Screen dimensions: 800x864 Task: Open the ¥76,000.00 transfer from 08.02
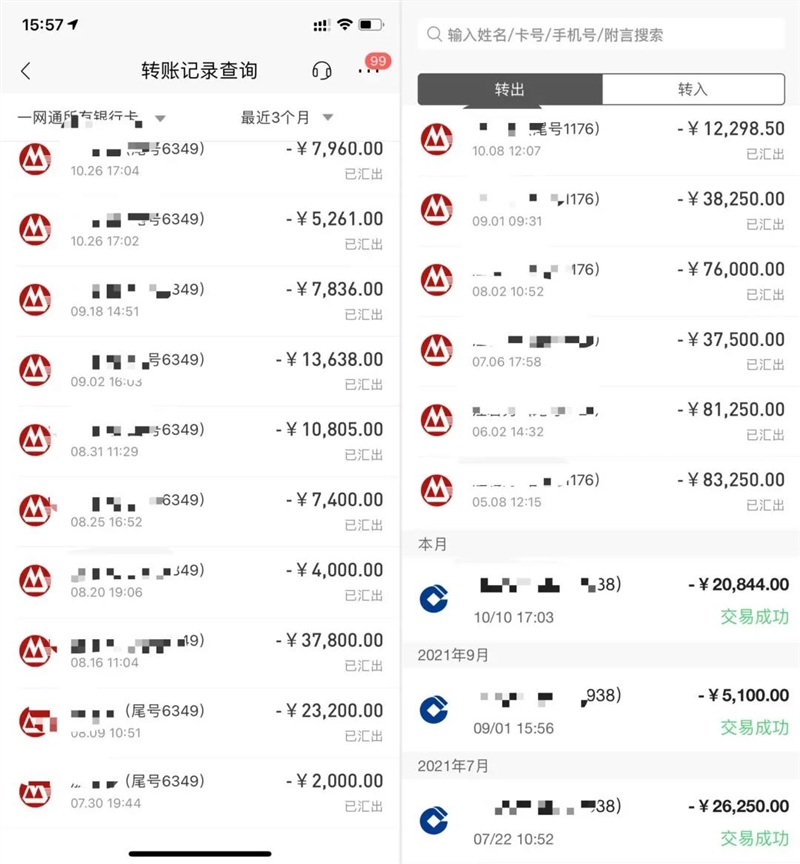[600, 280]
